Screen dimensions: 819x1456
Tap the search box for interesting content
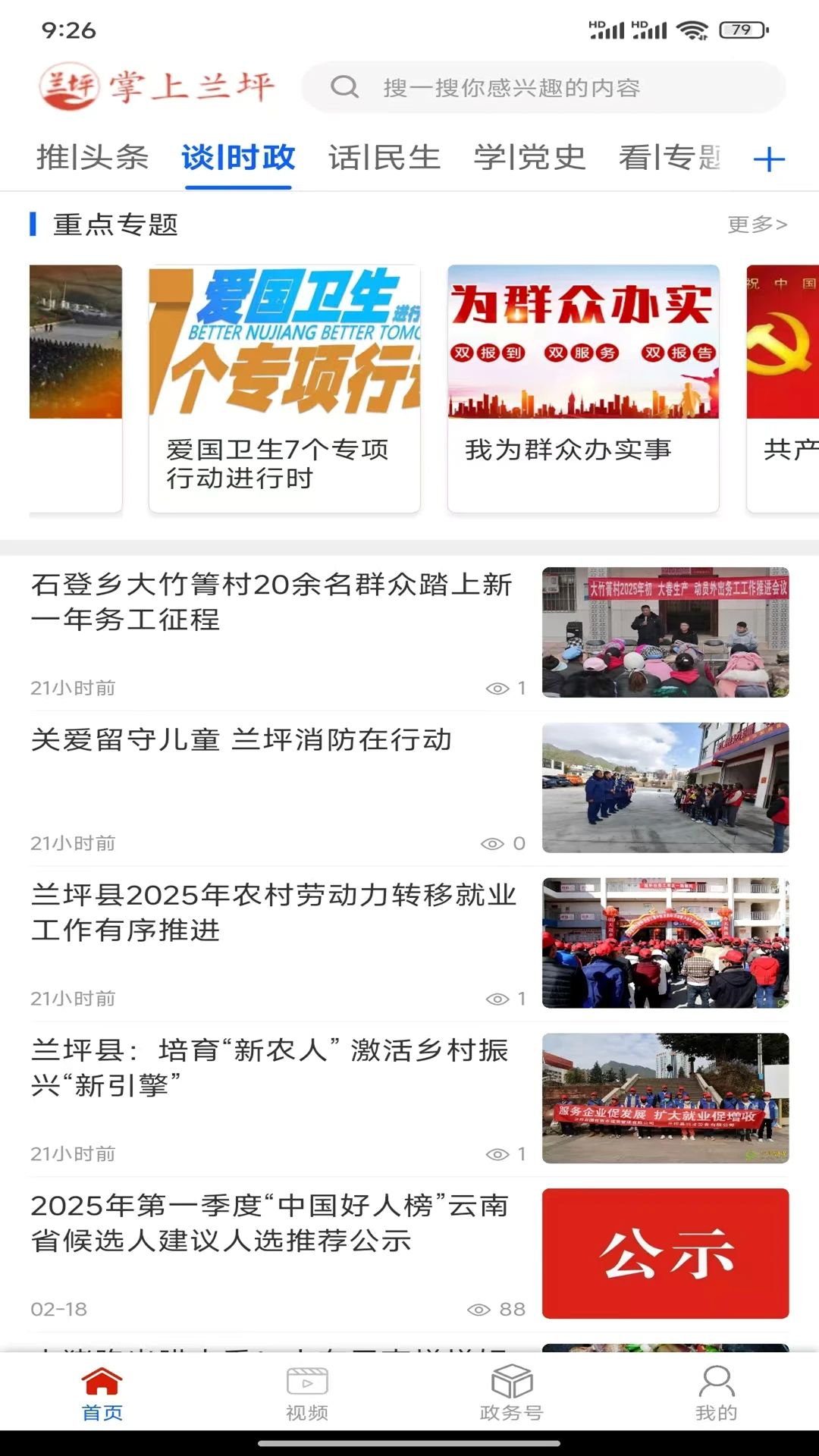tap(543, 88)
